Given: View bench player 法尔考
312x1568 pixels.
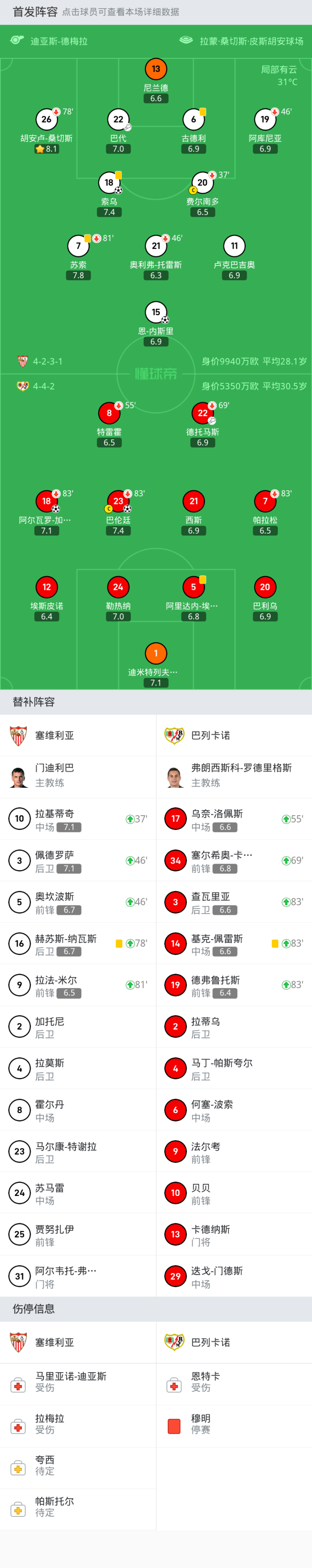Looking at the screenshot, I should pos(234,1152).
